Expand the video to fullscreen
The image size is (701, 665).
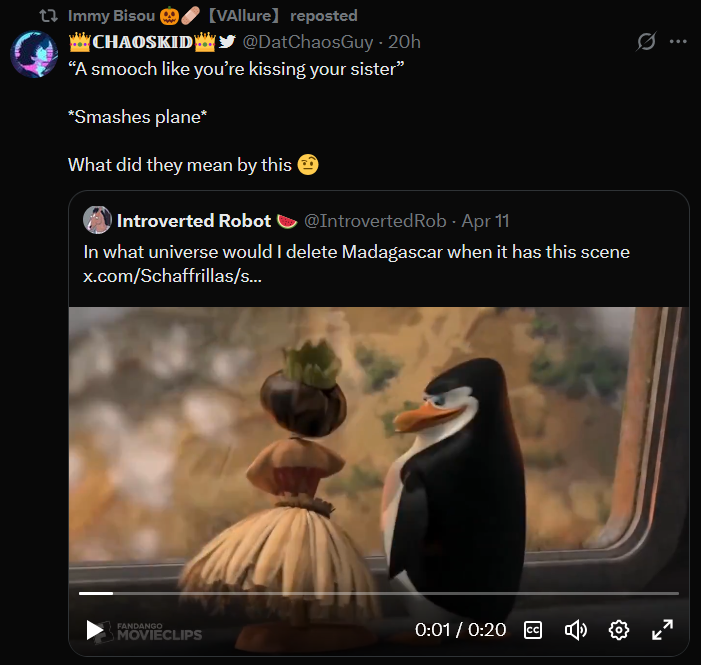[x=662, y=630]
